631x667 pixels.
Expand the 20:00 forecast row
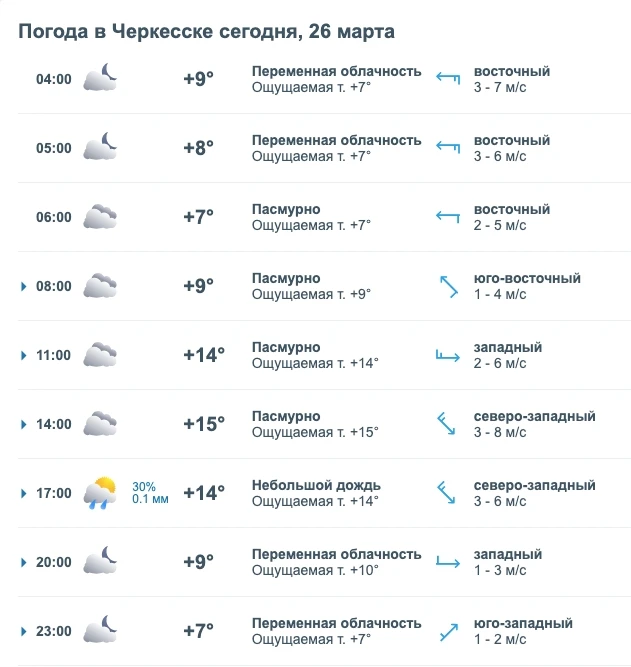pos(23,563)
